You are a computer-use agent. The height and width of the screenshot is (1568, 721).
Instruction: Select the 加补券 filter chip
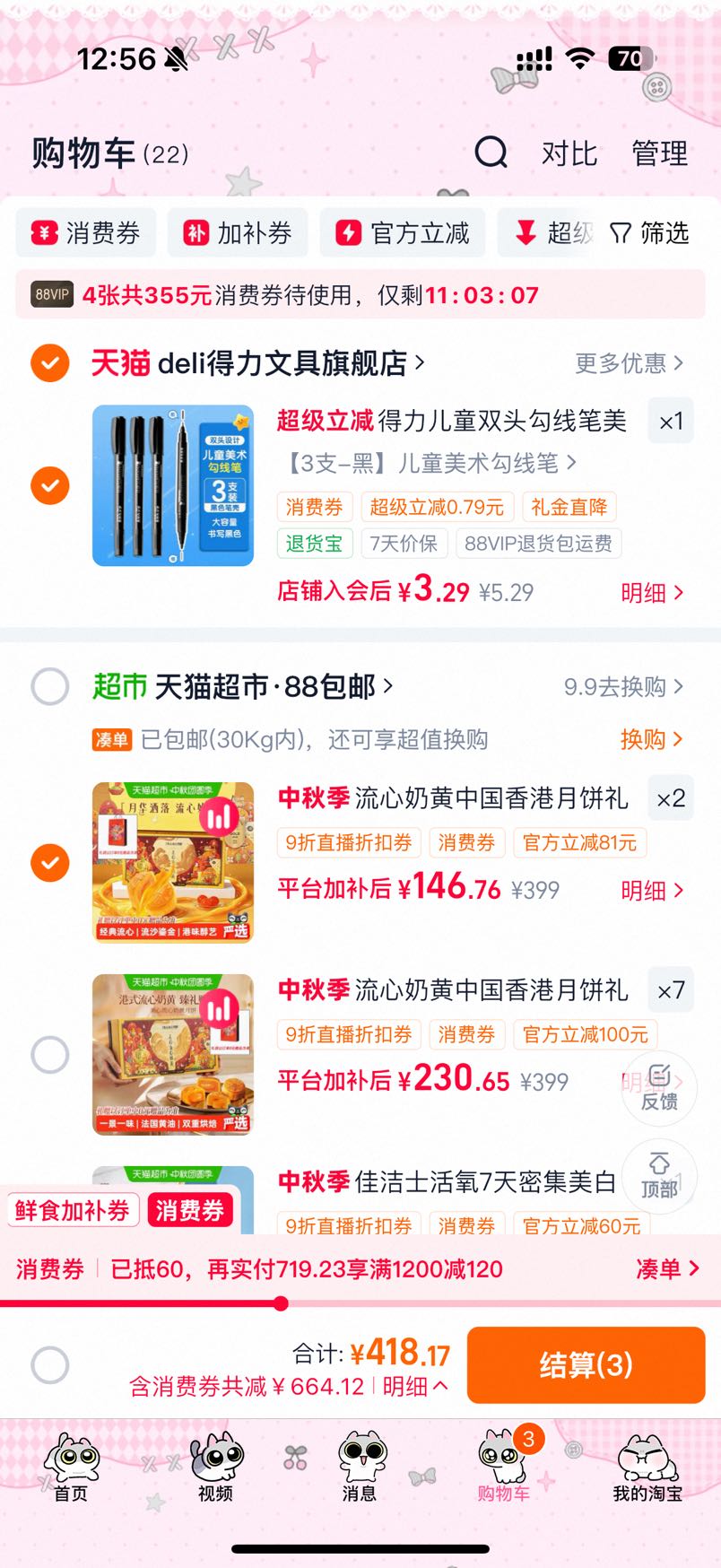pyautogui.click(x=238, y=233)
